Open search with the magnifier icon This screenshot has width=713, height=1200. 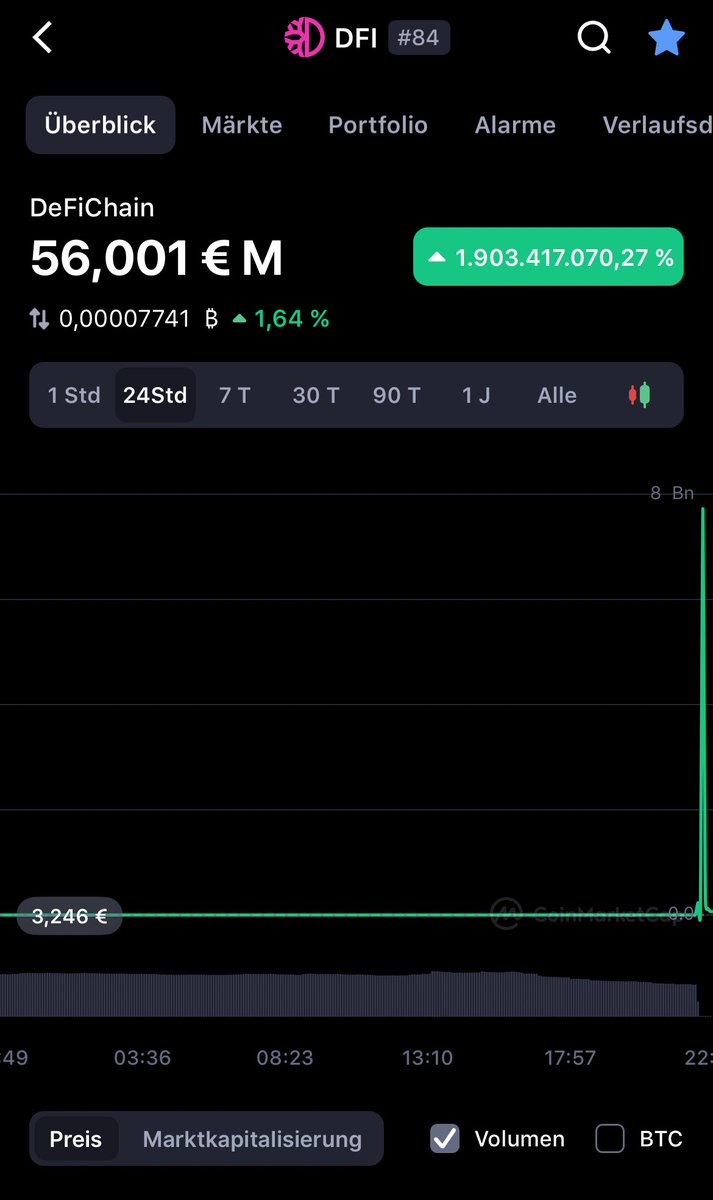[593, 39]
